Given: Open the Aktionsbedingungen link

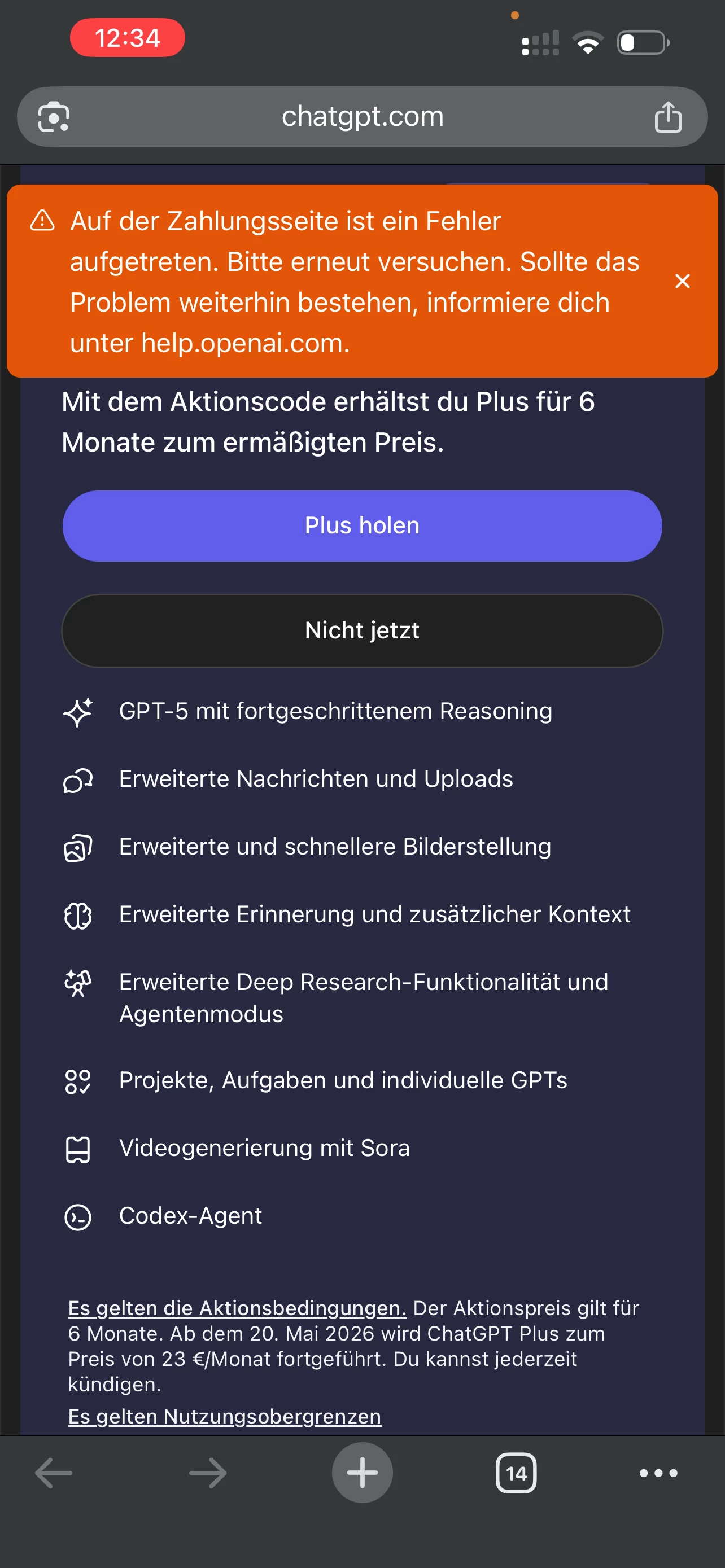Looking at the screenshot, I should point(237,1307).
